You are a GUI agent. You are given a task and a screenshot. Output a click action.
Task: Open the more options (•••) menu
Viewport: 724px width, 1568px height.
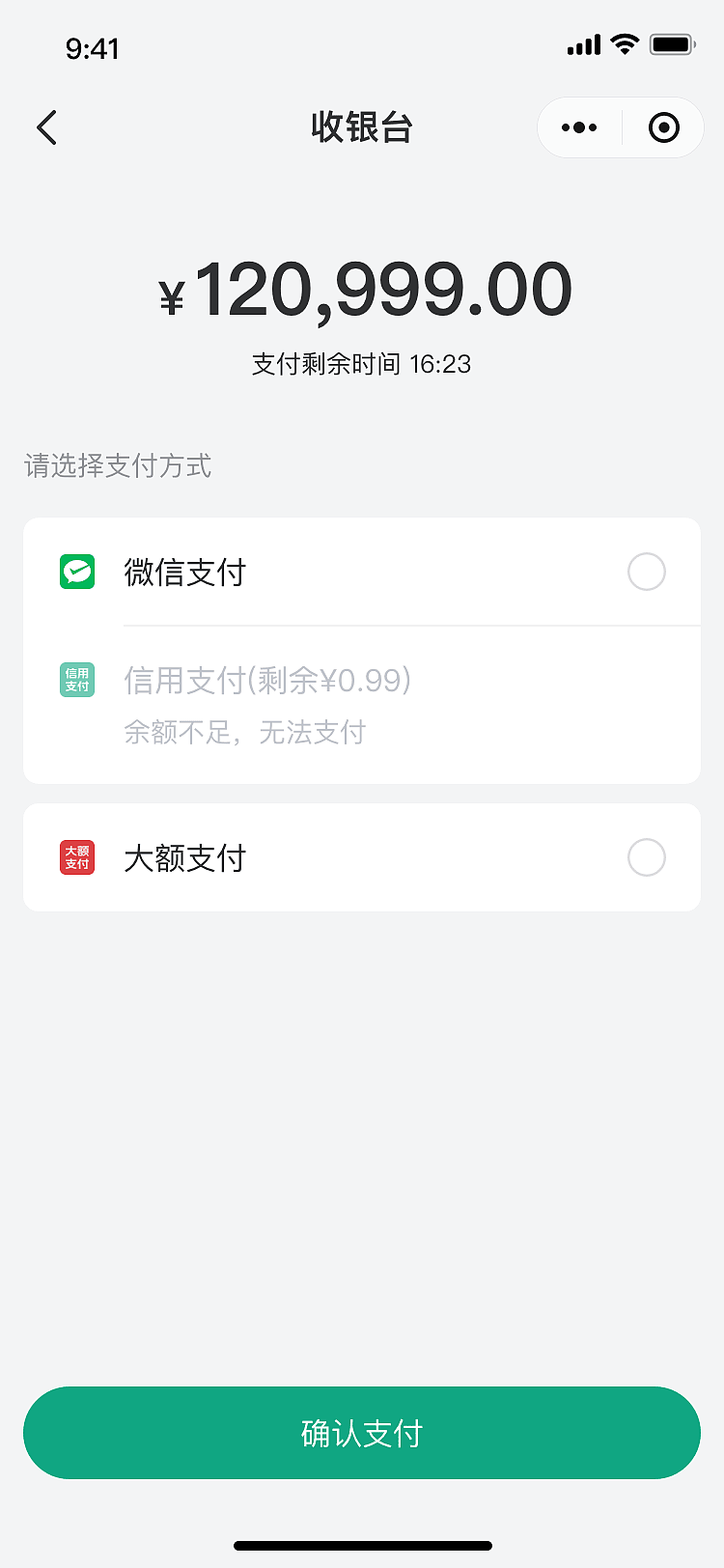(578, 126)
